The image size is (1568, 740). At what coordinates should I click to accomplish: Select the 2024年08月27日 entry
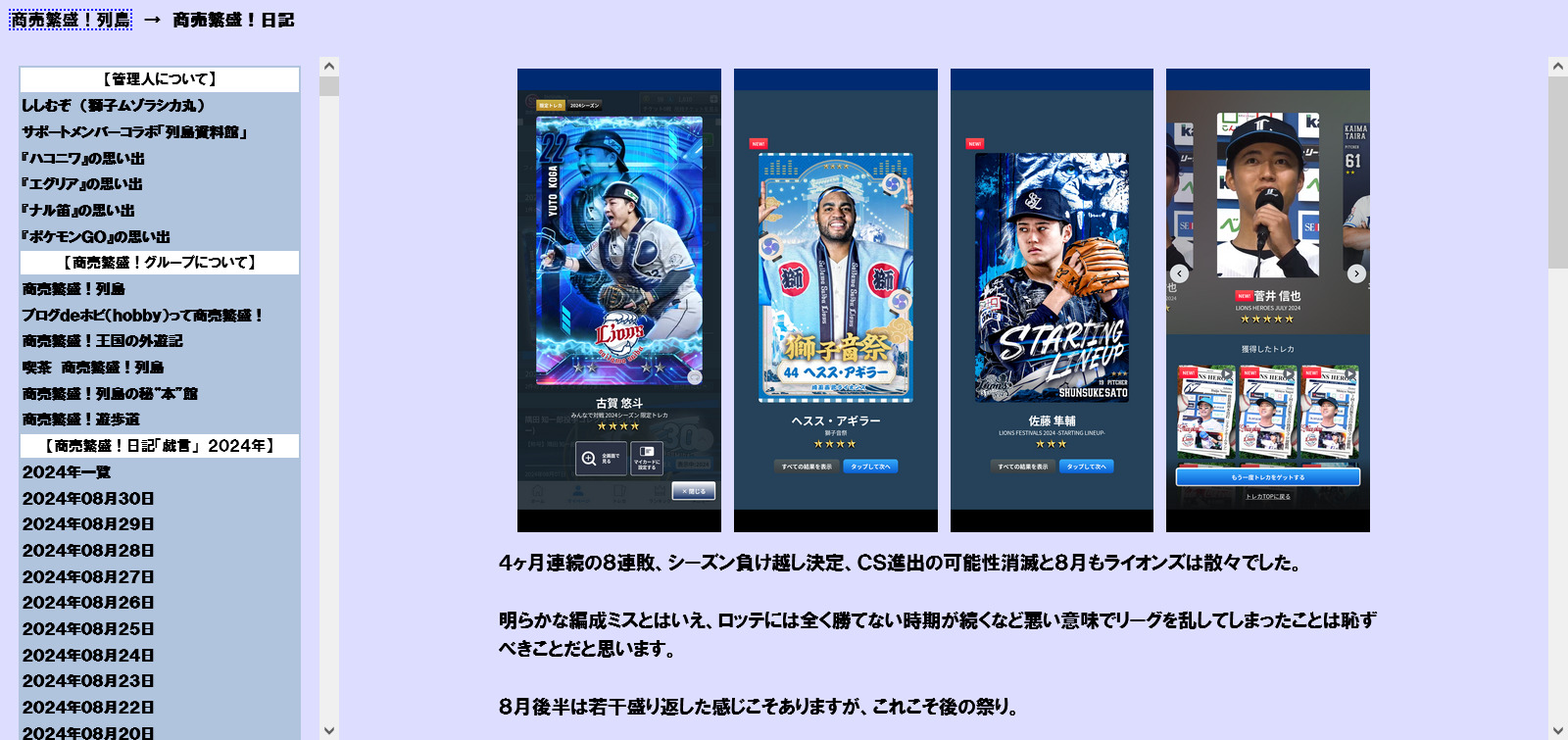tap(88, 577)
